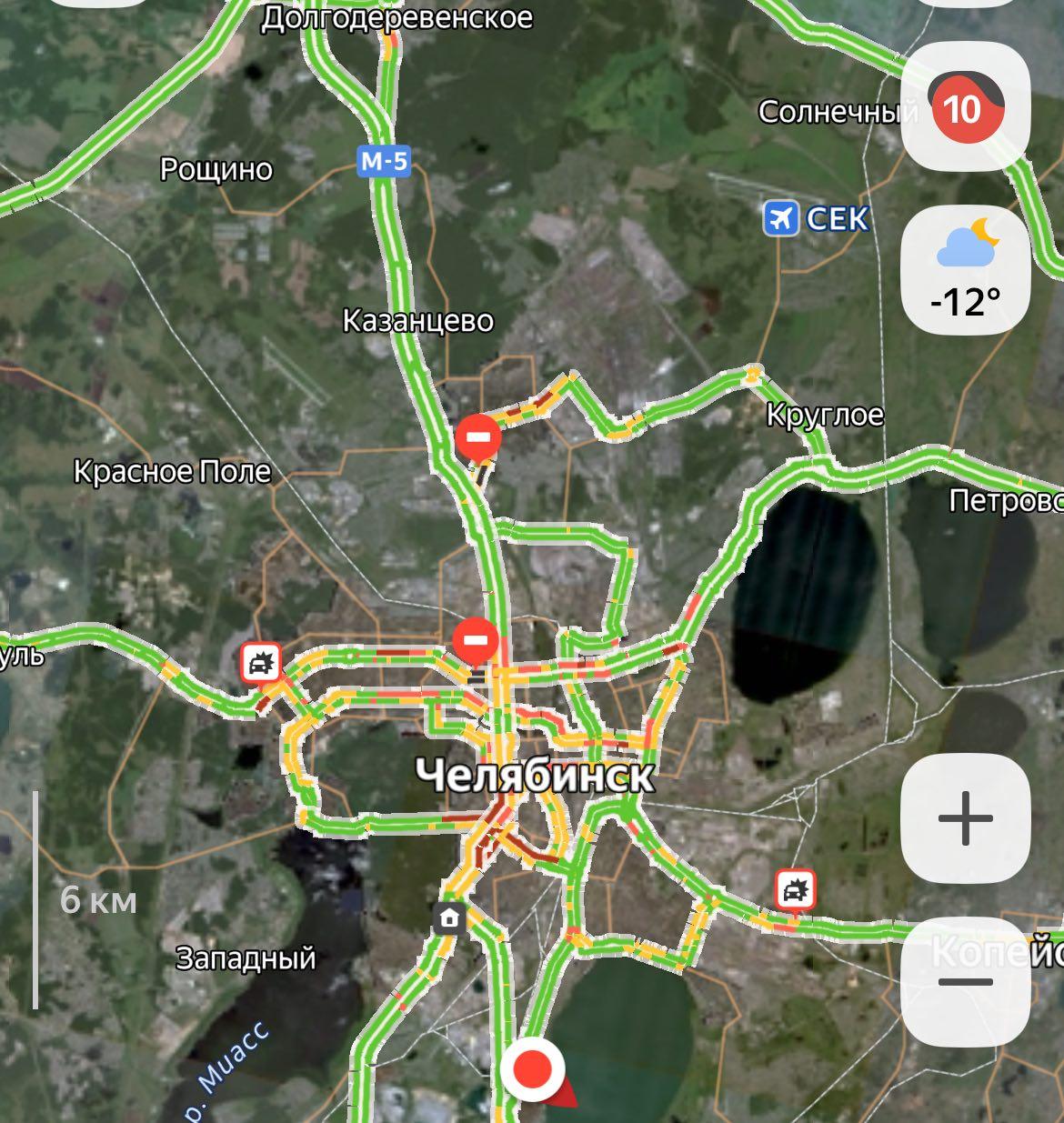Zoom in with the plus button
The height and width of the screenshot is (1123, 1064).
[x=965, y=817]
